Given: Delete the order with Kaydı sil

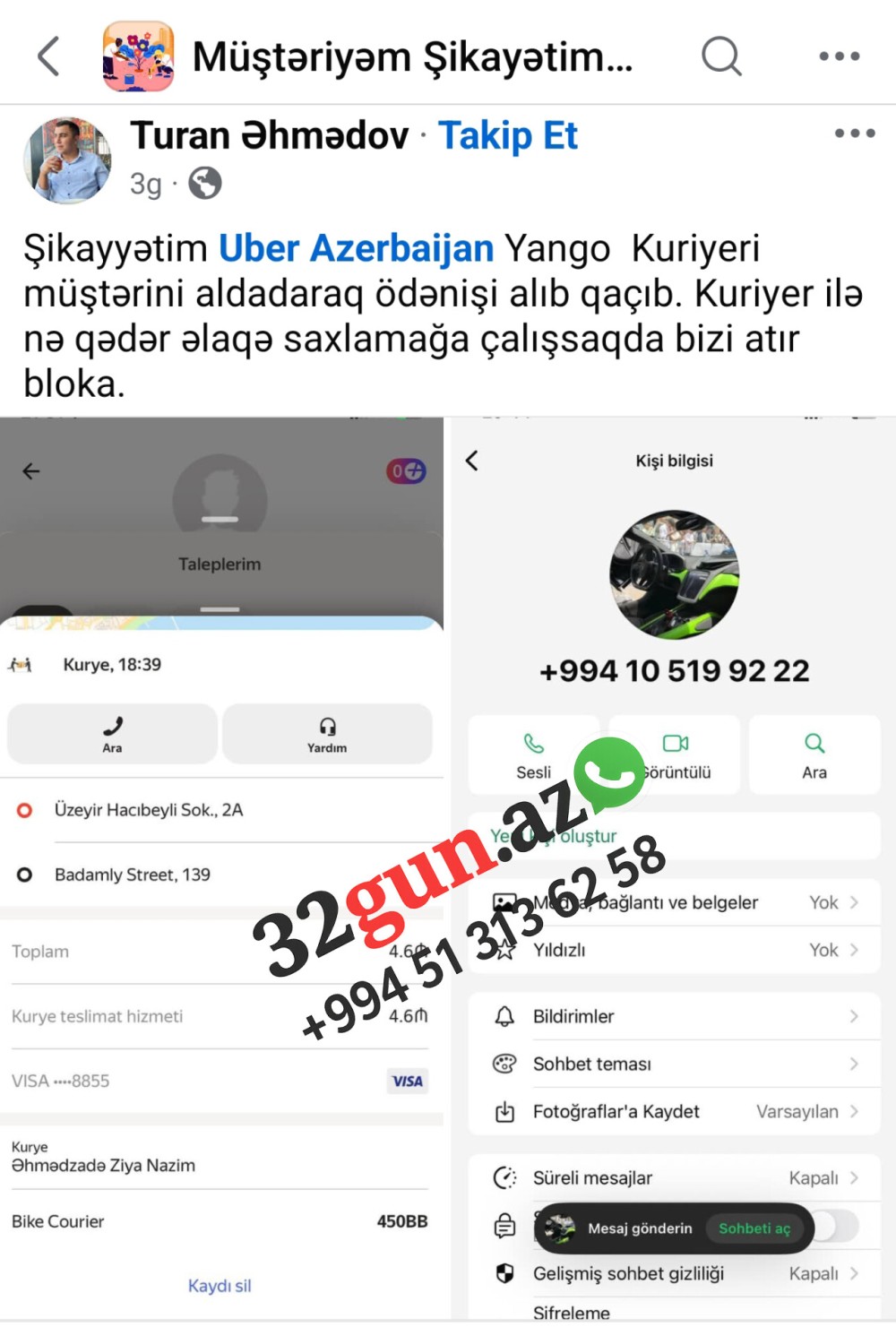Looking at the screenshot, I should coord(220,1285).
